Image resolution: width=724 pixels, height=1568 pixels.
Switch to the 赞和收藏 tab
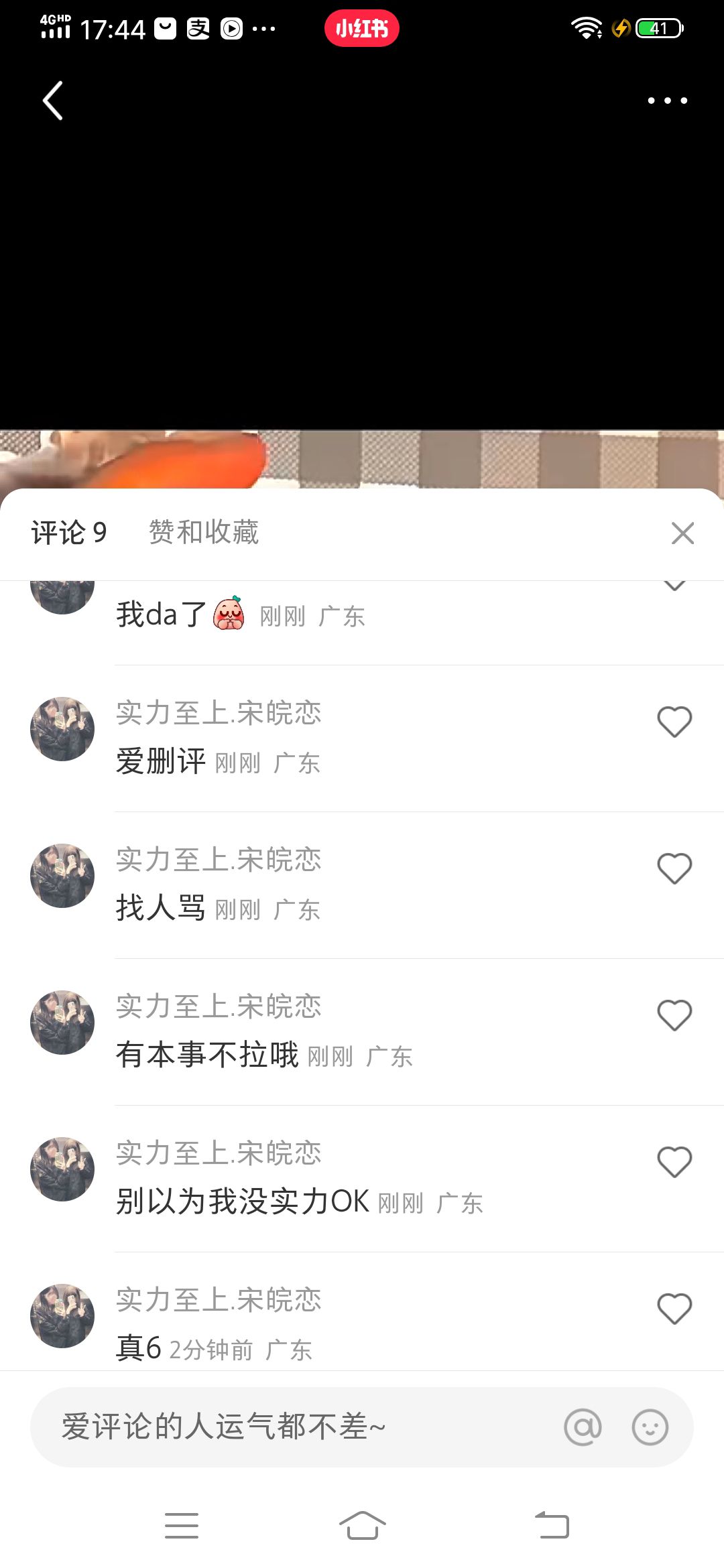[x=204, y=533]
